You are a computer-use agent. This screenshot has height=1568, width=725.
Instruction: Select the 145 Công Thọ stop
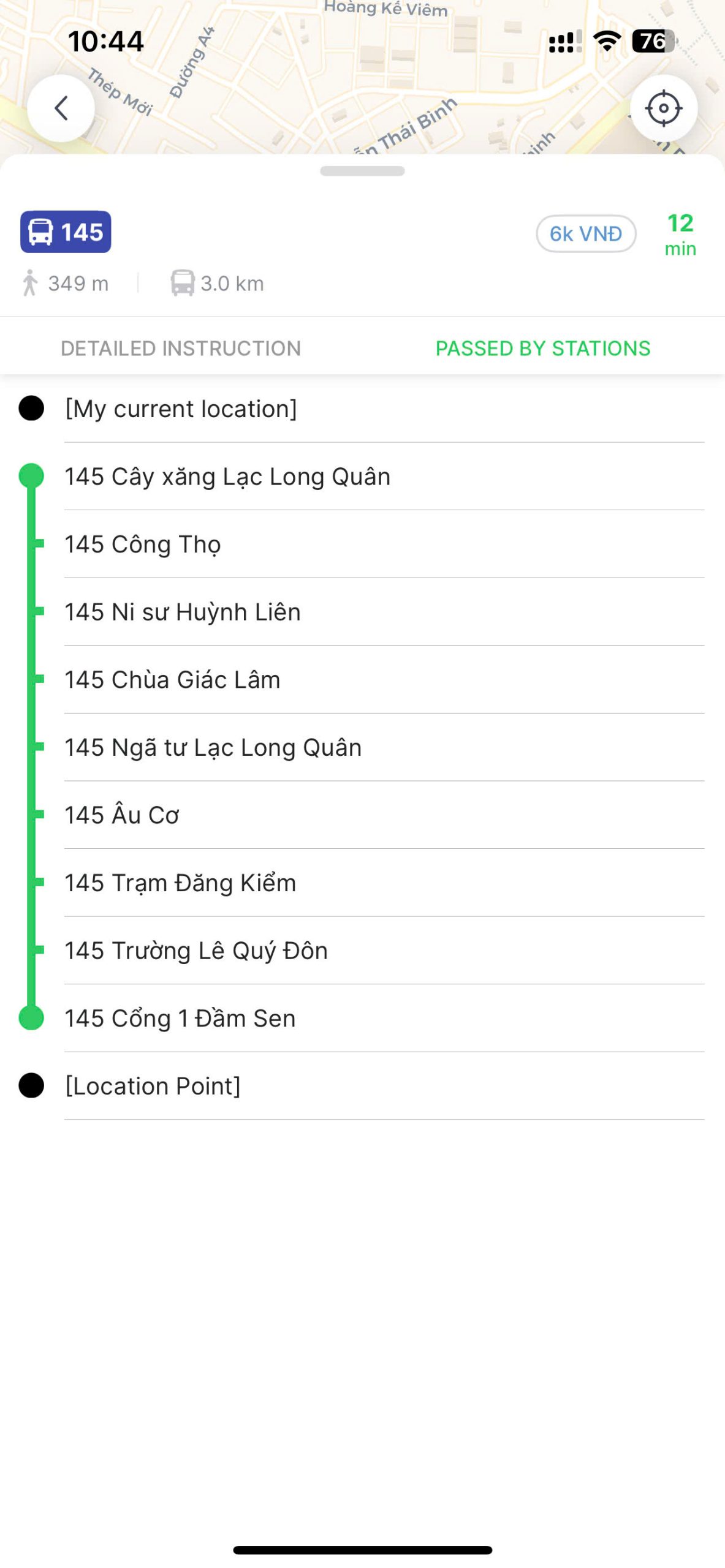(x=362, y=544)
